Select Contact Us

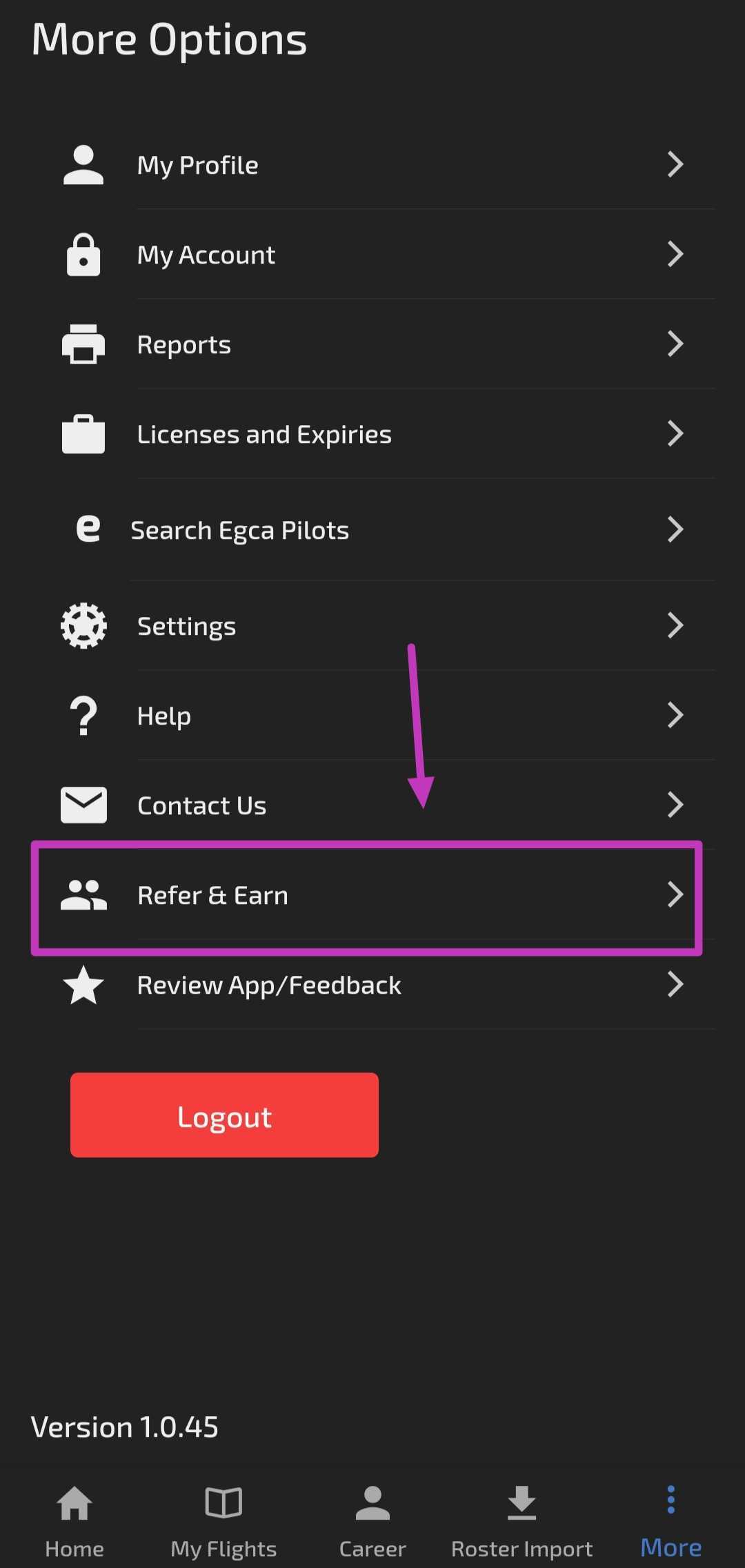[x=372, y=805]
